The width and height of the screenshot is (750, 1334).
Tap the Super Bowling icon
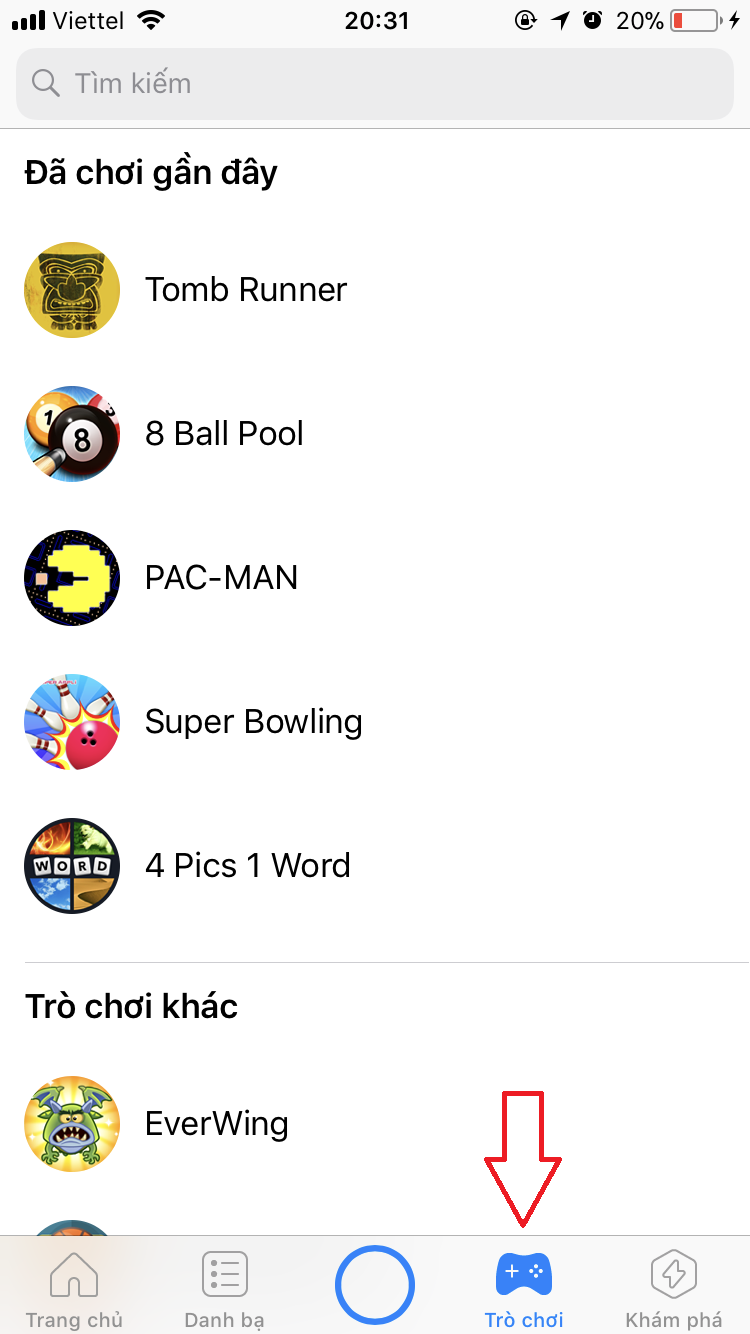click(72, 721)
